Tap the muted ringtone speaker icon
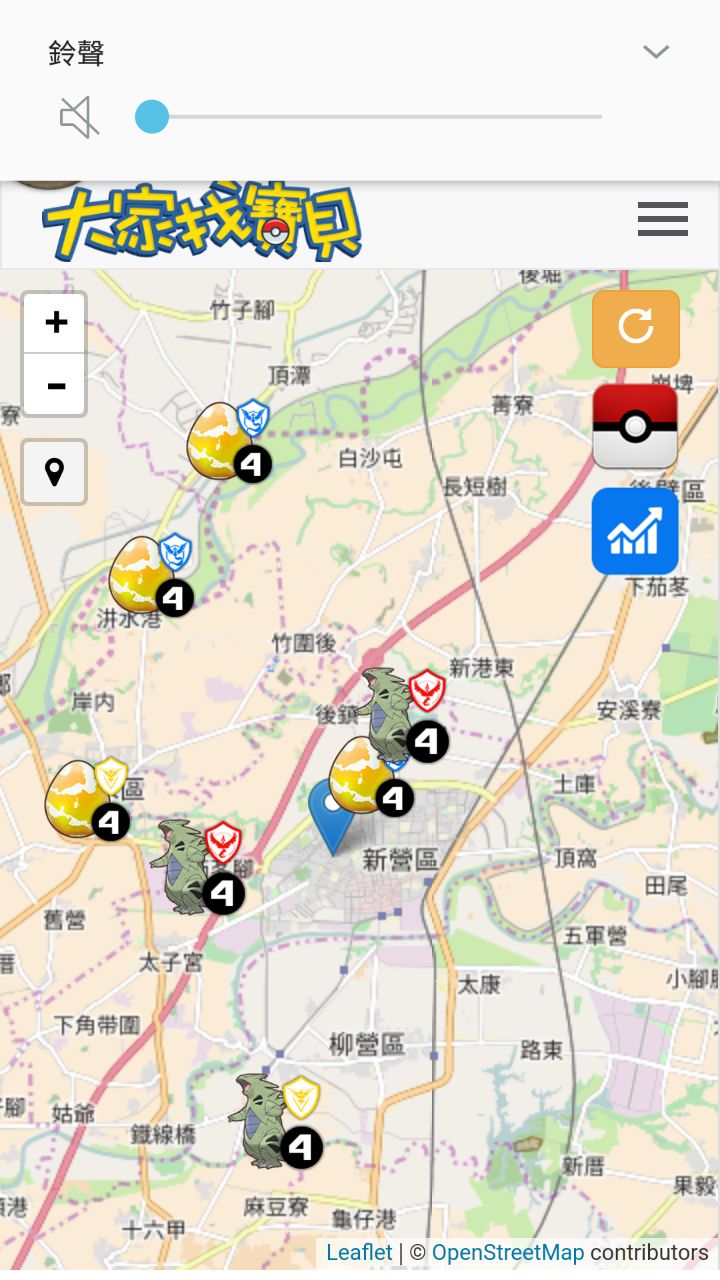Screen dimensions: 720x1280 [79, 118]
